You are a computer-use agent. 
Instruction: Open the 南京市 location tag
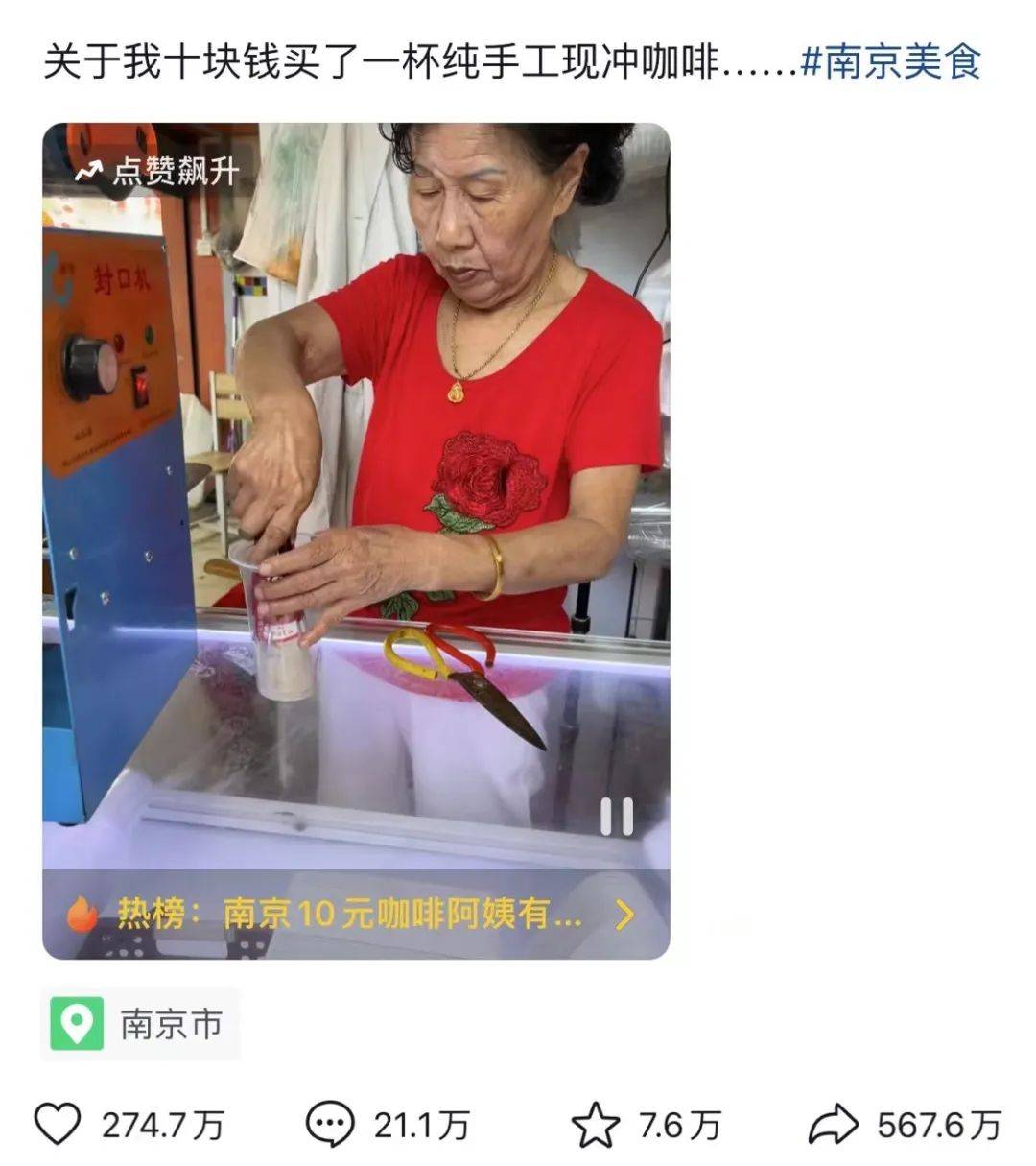click(x=140, y=1024)
